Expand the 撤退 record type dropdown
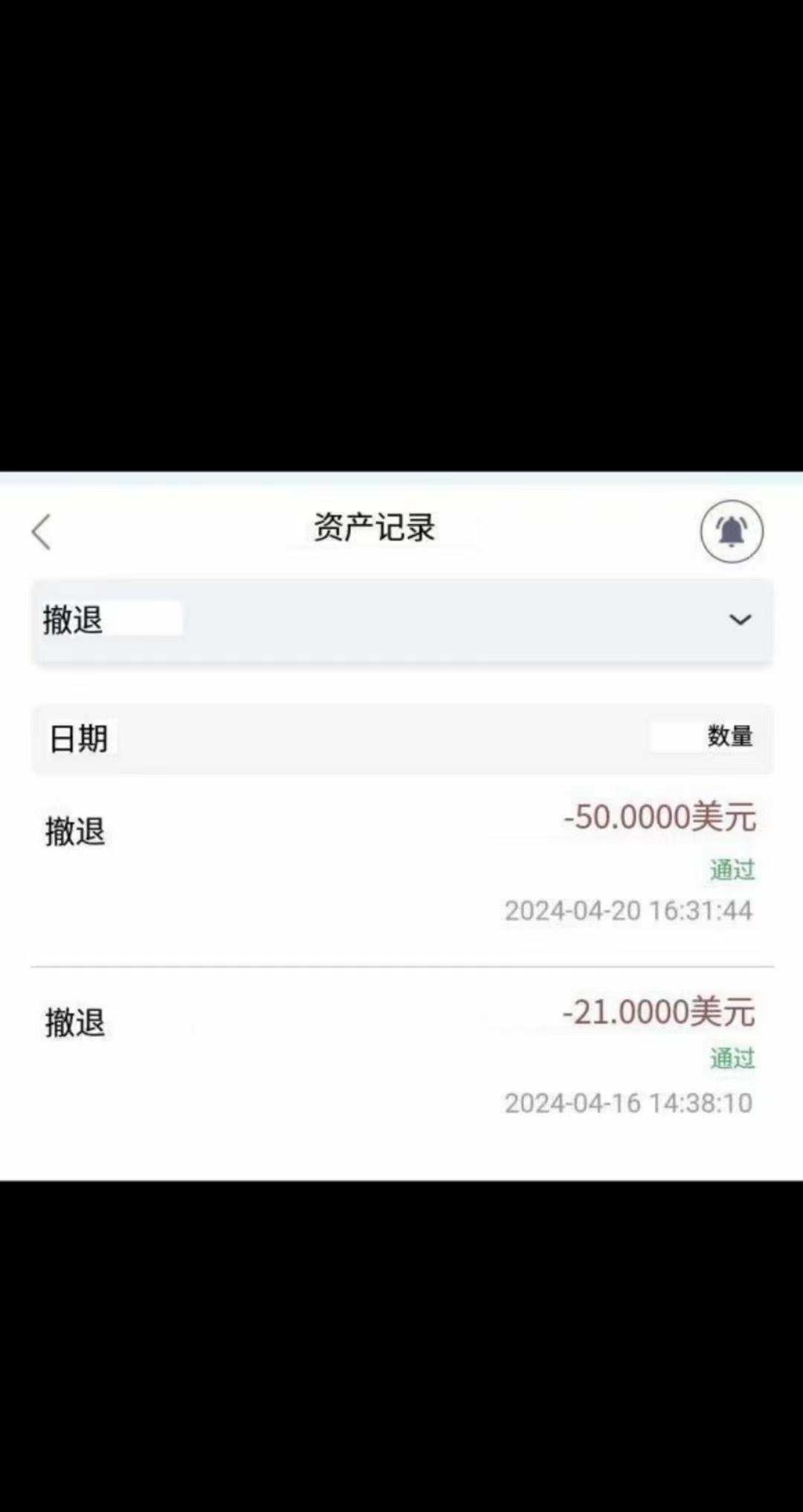 click(x=402, y=620)
